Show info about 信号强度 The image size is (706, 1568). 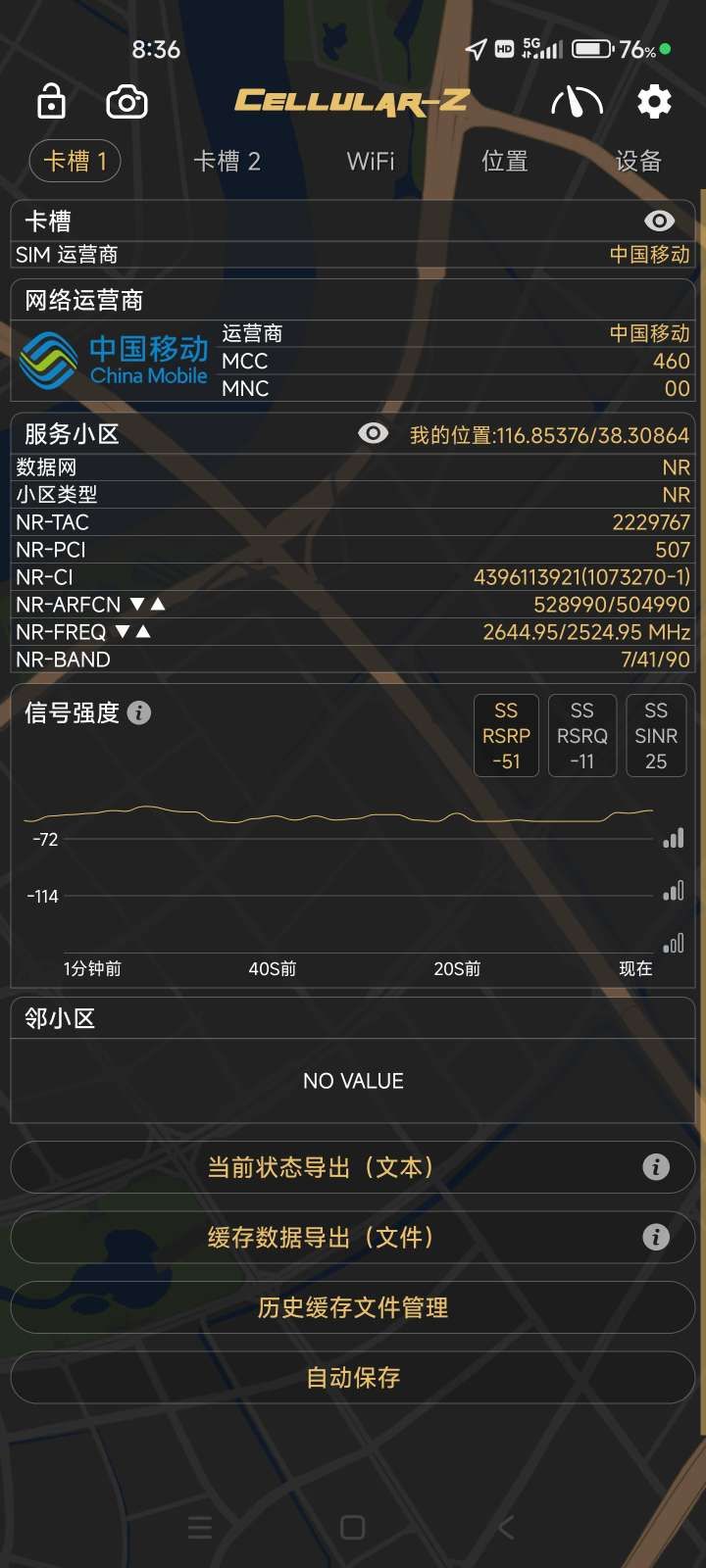(139, 712)
